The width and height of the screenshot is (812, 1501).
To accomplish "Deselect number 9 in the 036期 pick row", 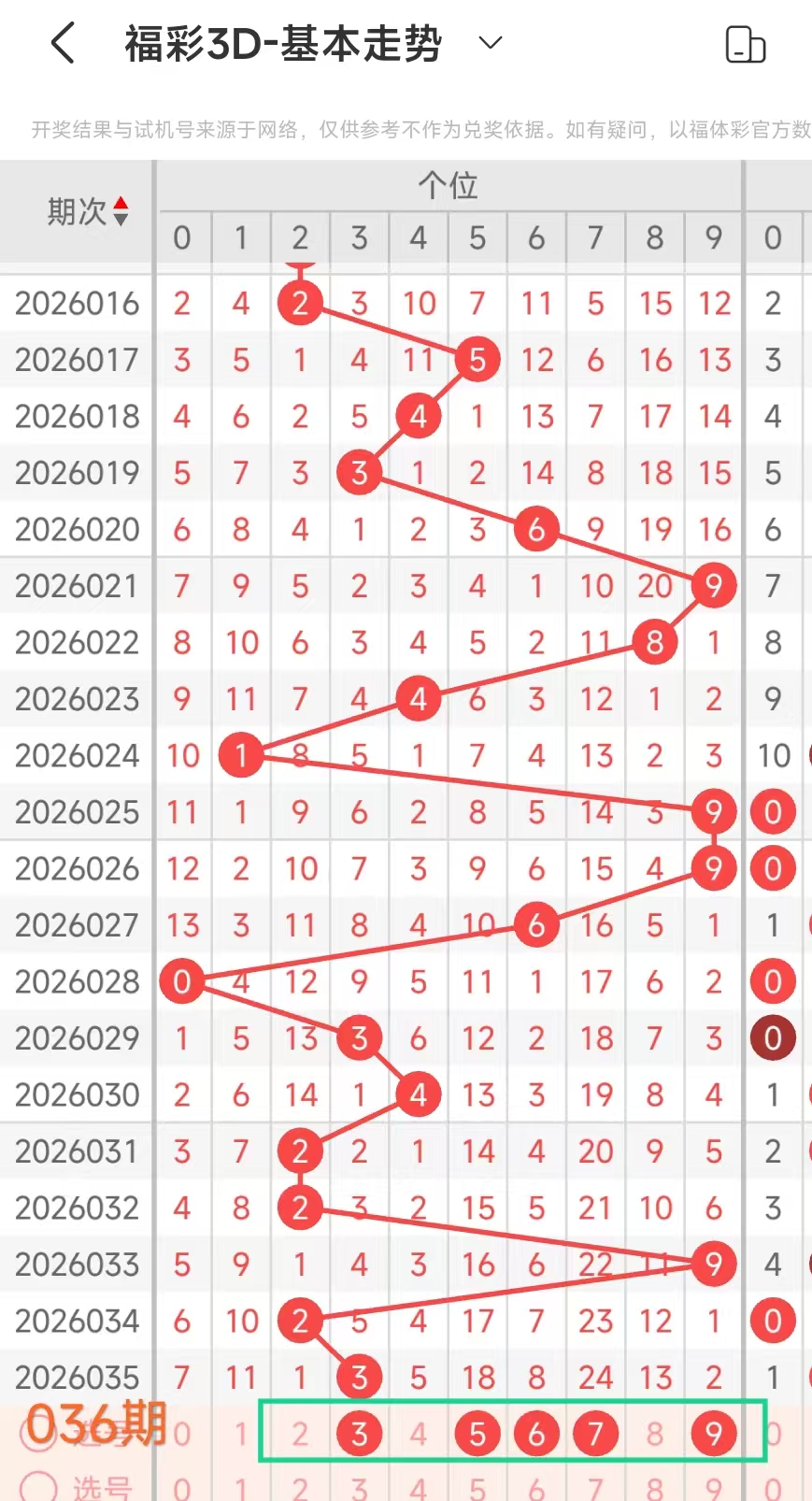I will click(714, 1434).
